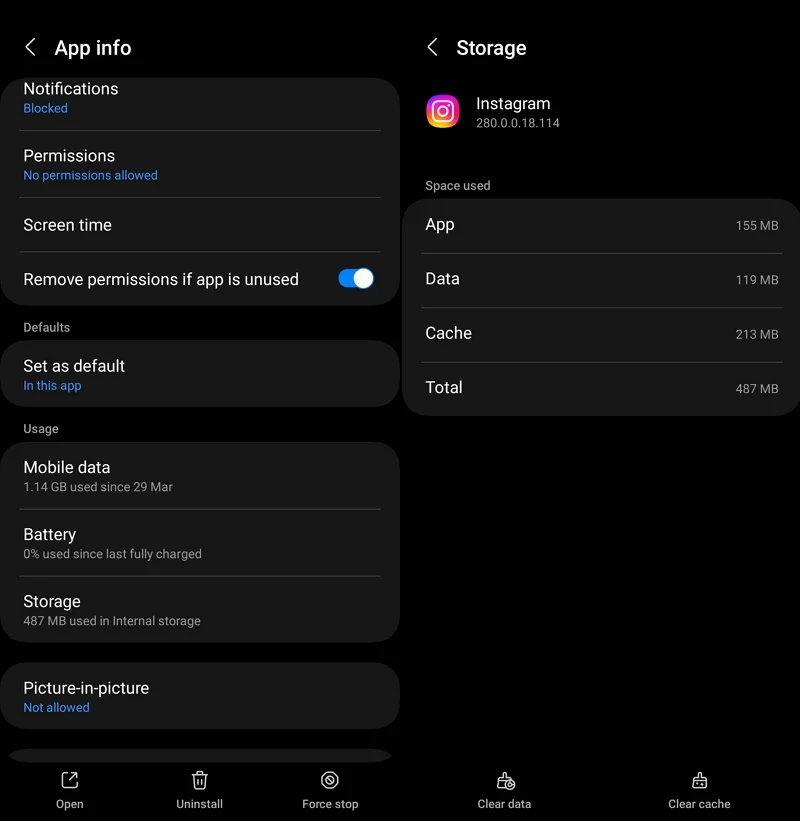
Task: Open the Storage row in App info
Action: point(200,610)
